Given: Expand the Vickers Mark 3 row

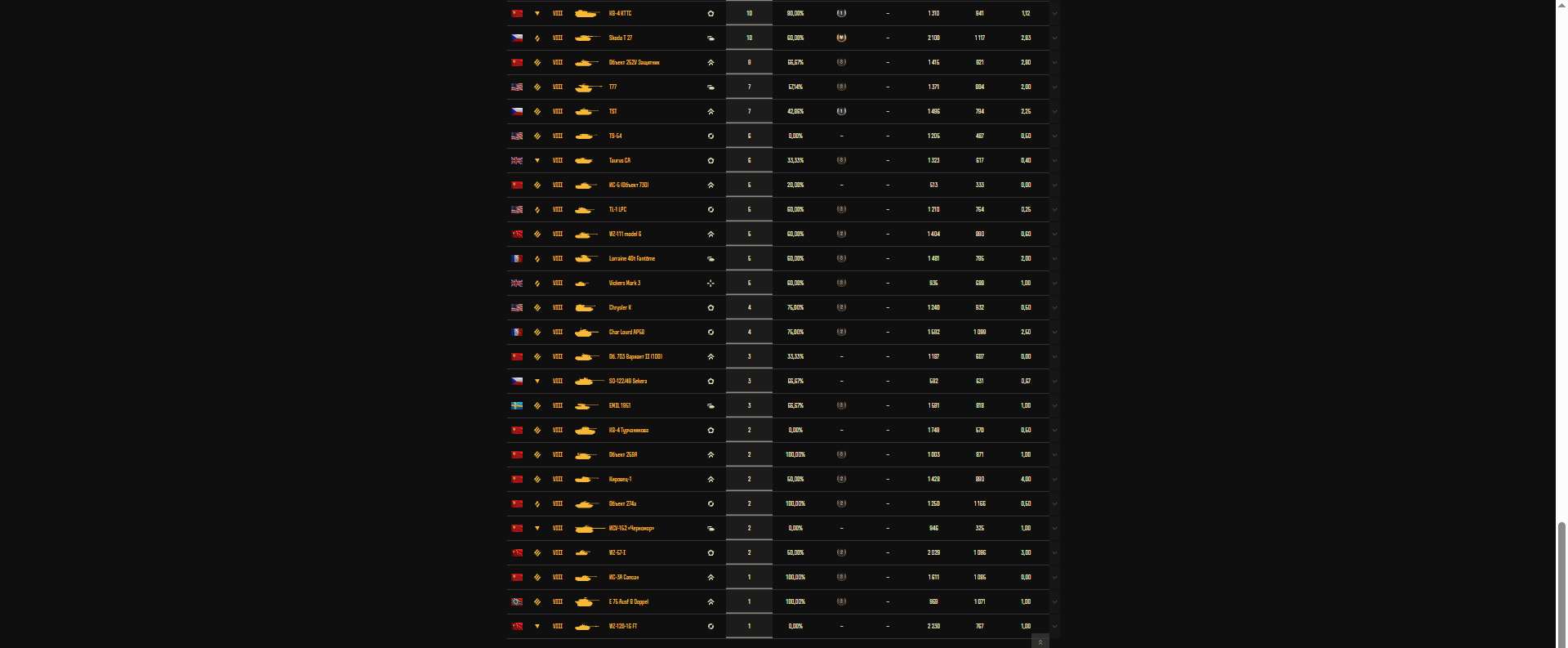Looking at the screenshot, I should pyautogui.click(x=1054, y=284).
